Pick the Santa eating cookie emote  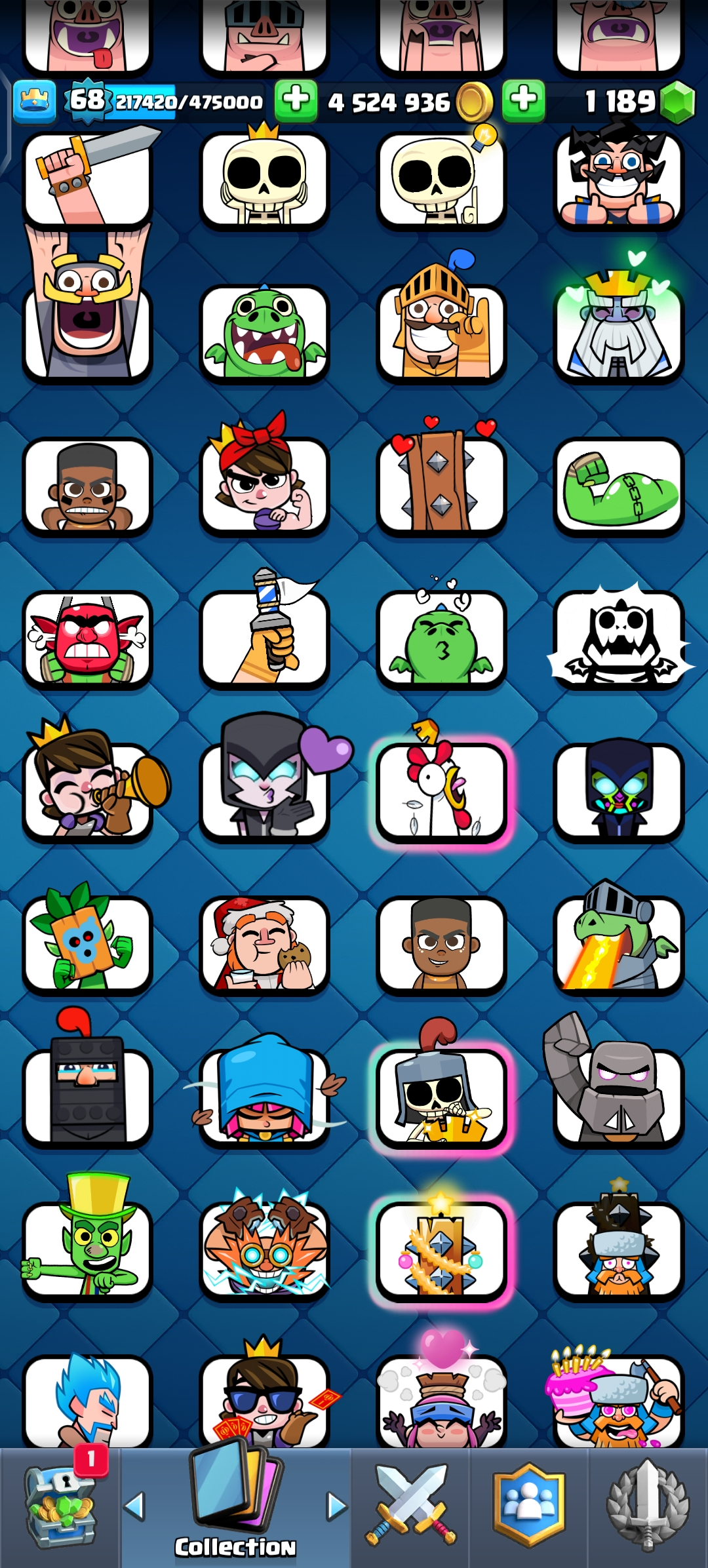coord(264,945)
